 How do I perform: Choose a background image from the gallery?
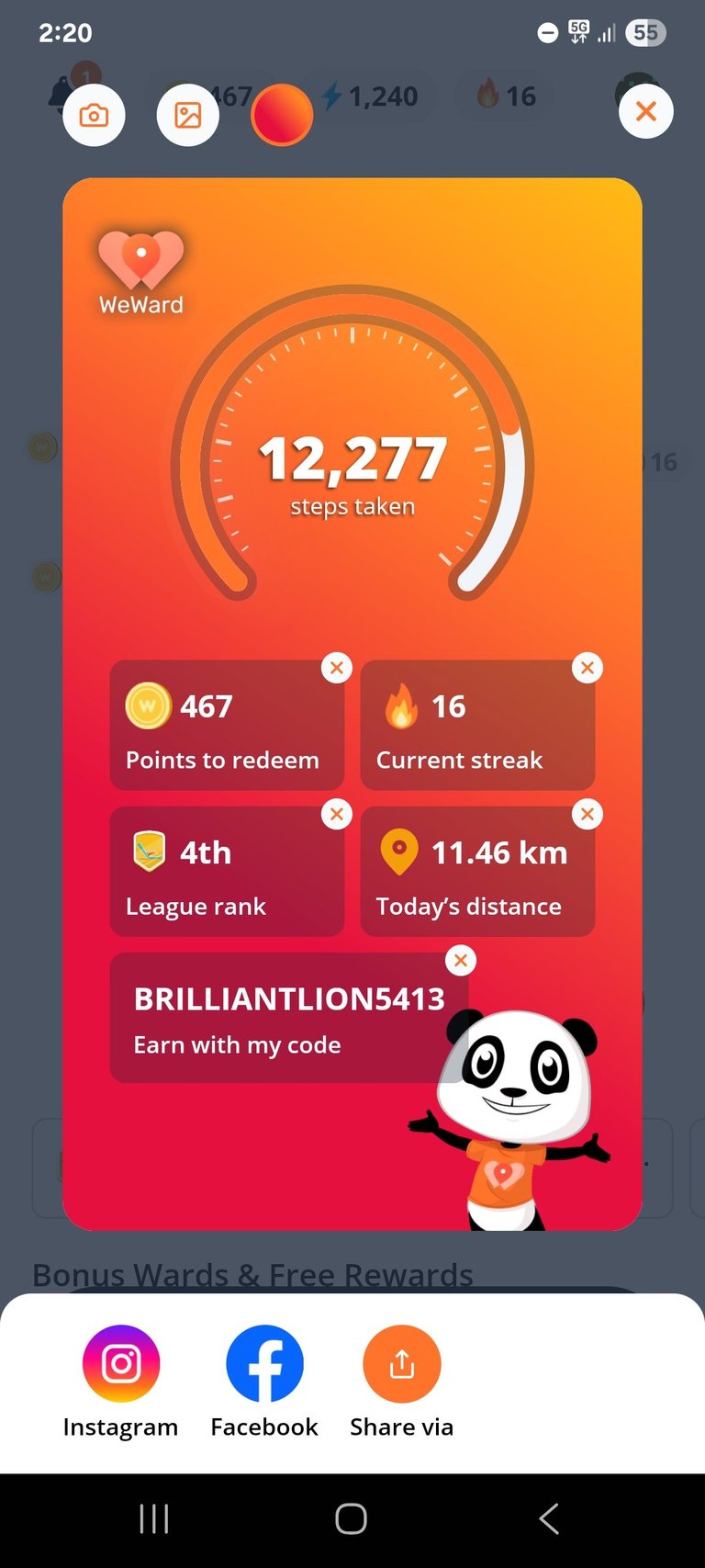point(188,115)
